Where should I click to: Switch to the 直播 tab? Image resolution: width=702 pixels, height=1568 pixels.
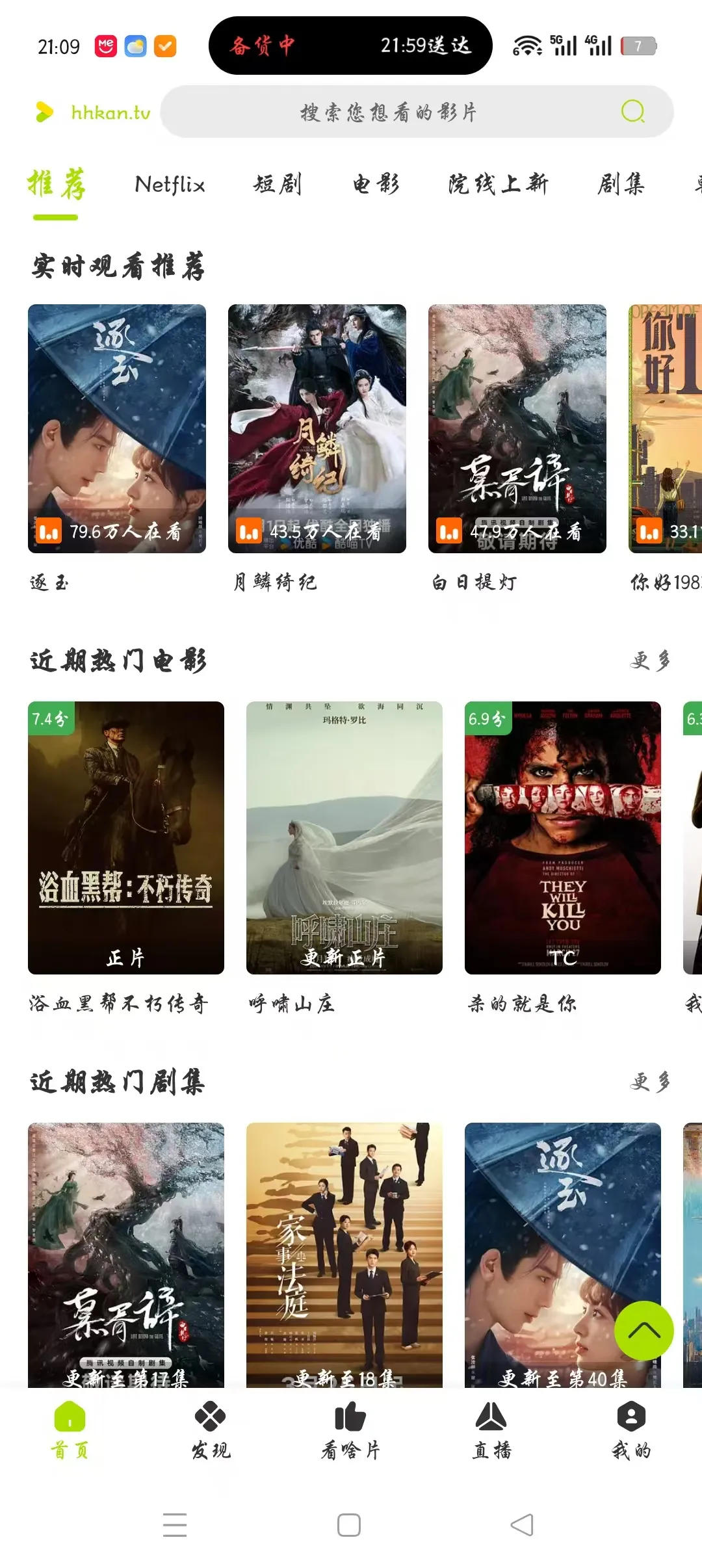tap(491, 1431)
